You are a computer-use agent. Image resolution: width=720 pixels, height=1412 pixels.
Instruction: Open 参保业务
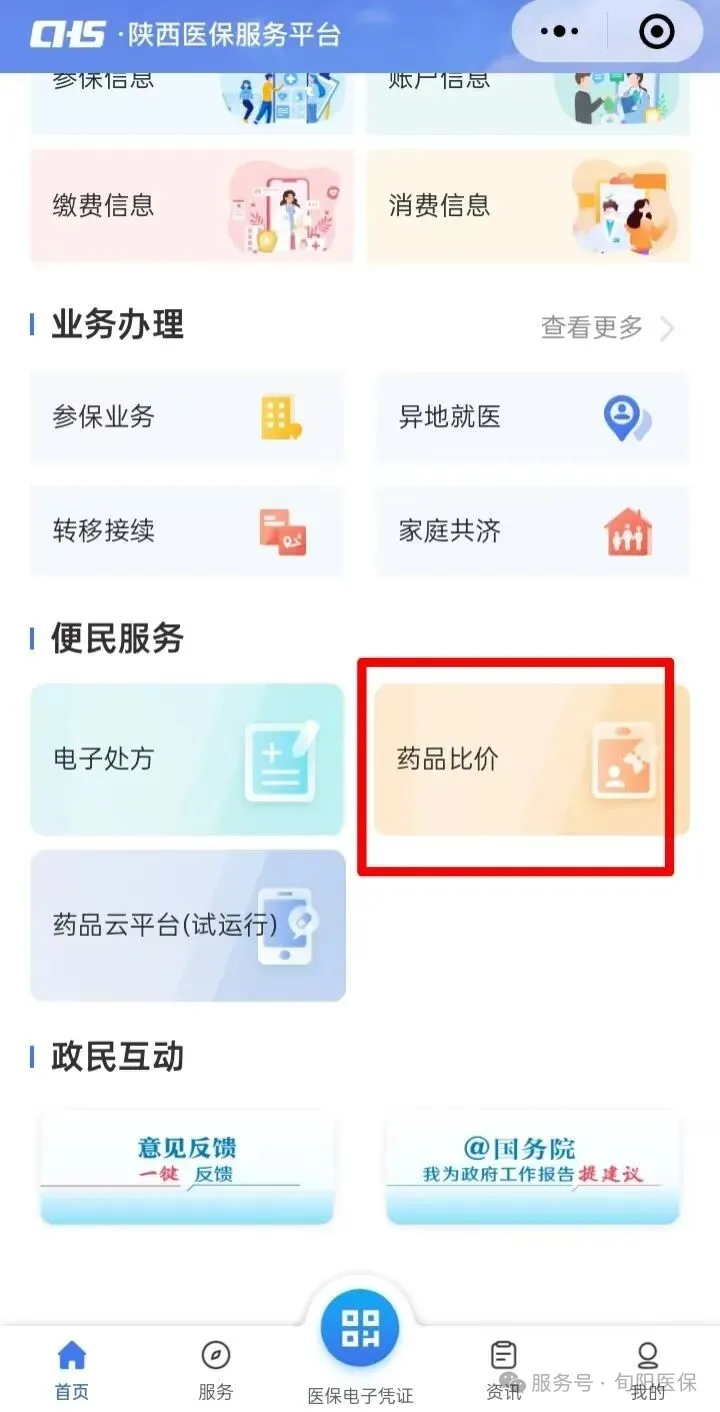point(186,417)
